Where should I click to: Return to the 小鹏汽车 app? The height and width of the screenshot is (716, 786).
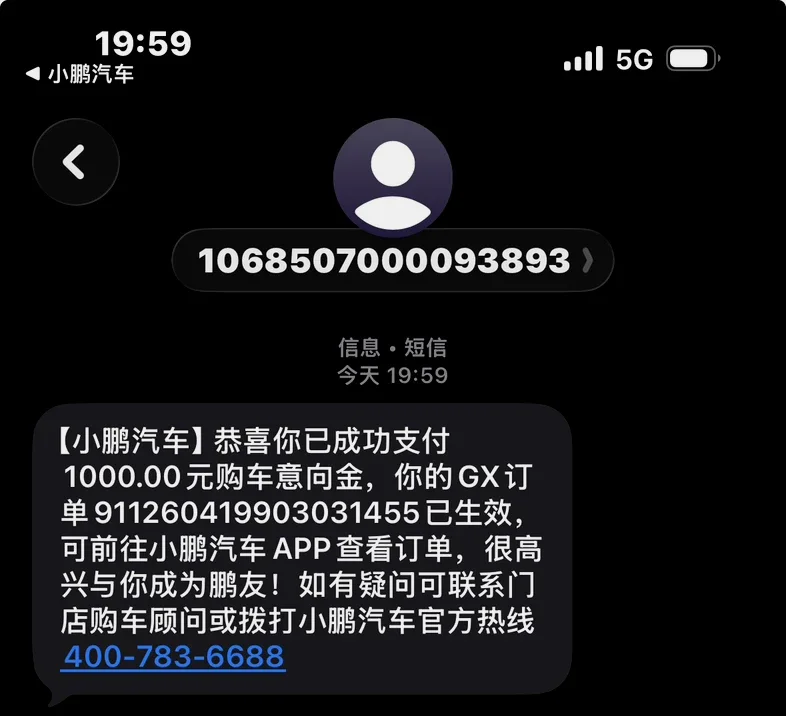pyautogui.click(x=80, y=74)
